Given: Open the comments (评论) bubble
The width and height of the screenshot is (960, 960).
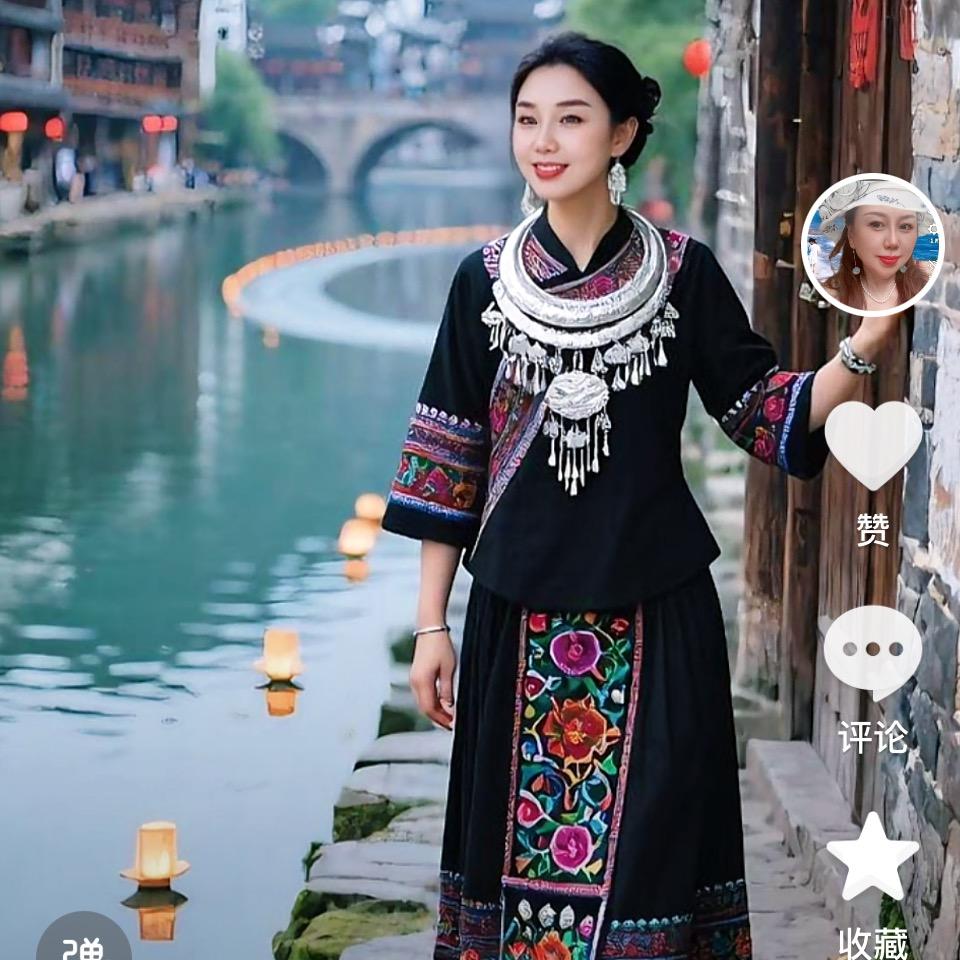Looking at the screenshot, I should 872,650.
